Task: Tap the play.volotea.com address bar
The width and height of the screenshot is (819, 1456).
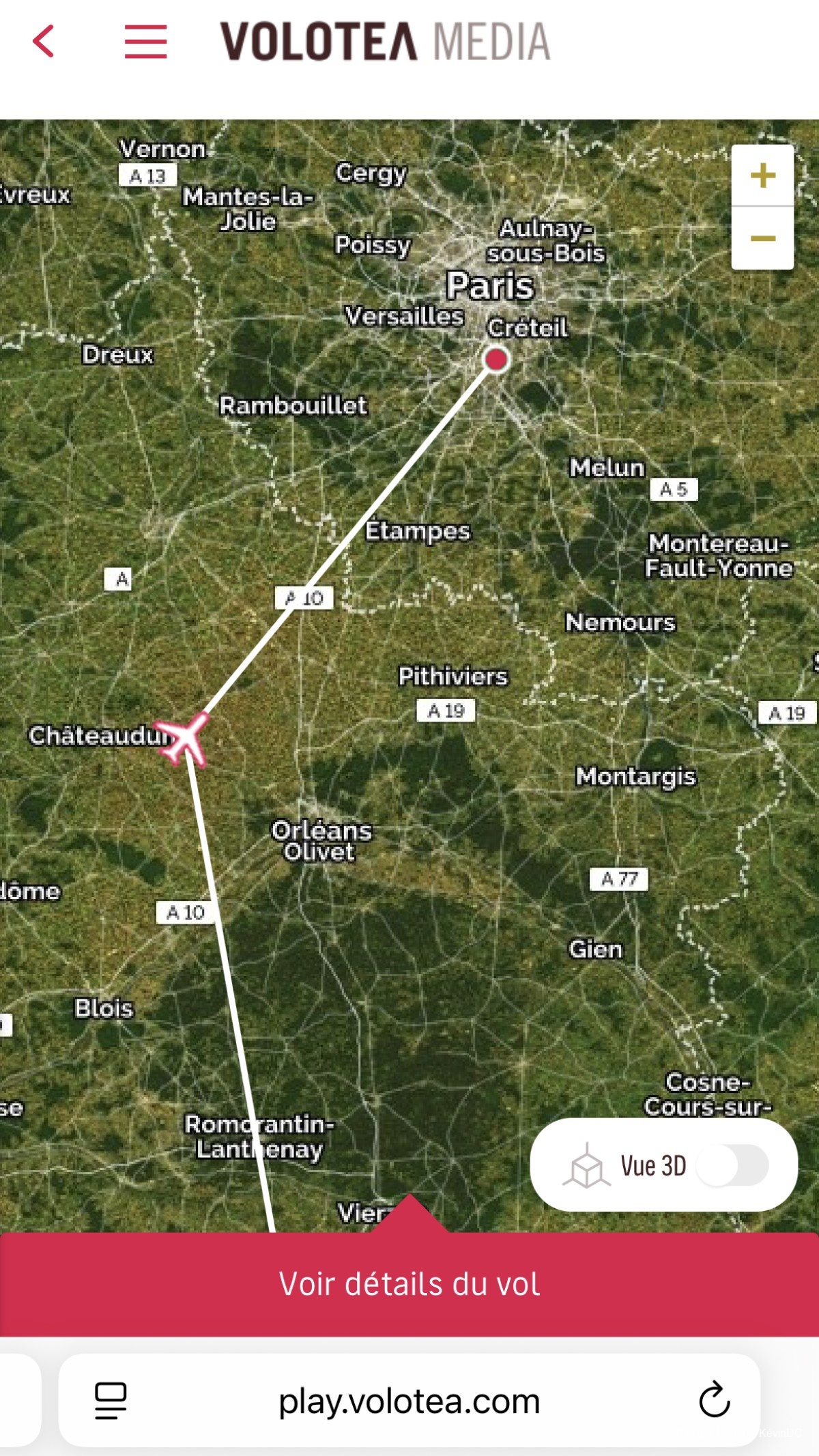Action: (409, 1401)
